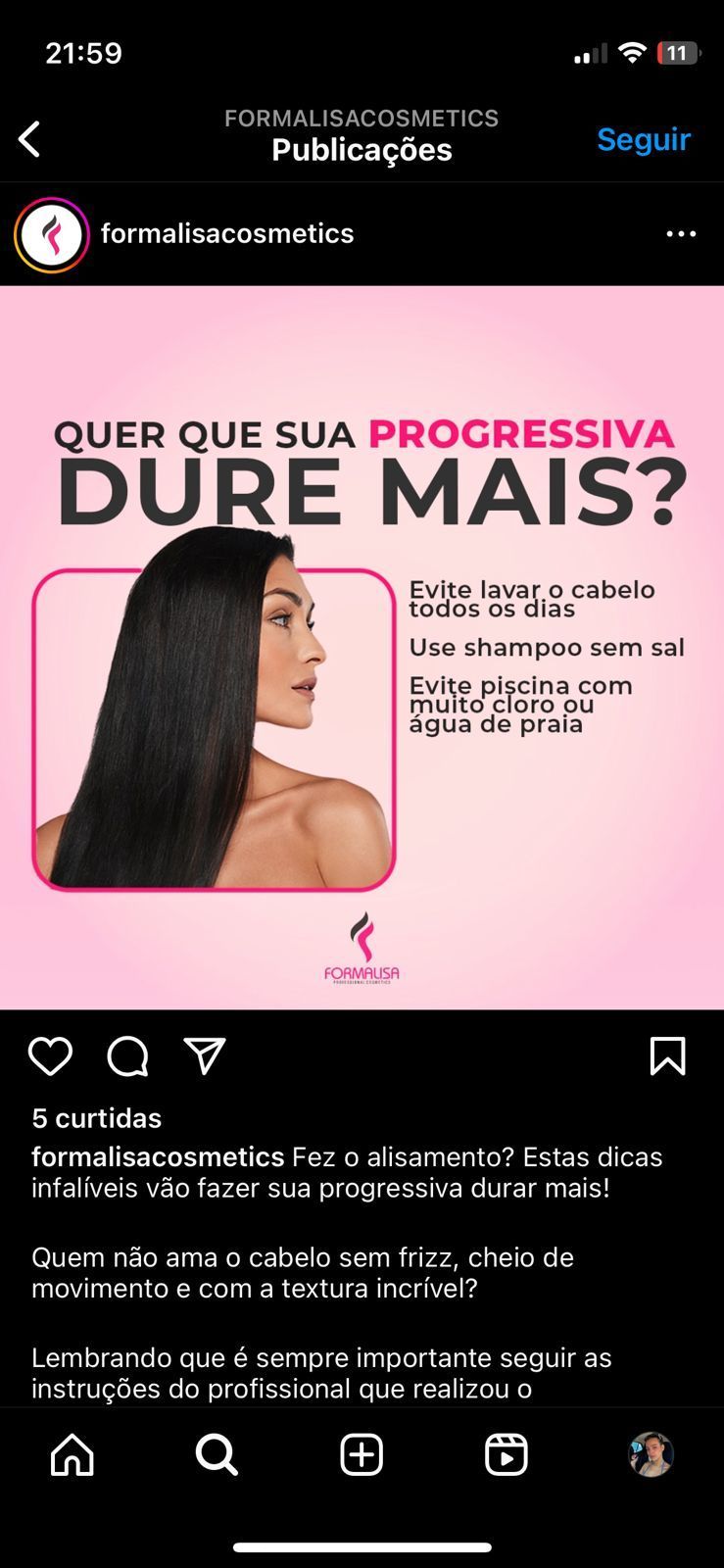Open the post's three-dot options menu
This screenshot has width=724, height=1568.
681,234
